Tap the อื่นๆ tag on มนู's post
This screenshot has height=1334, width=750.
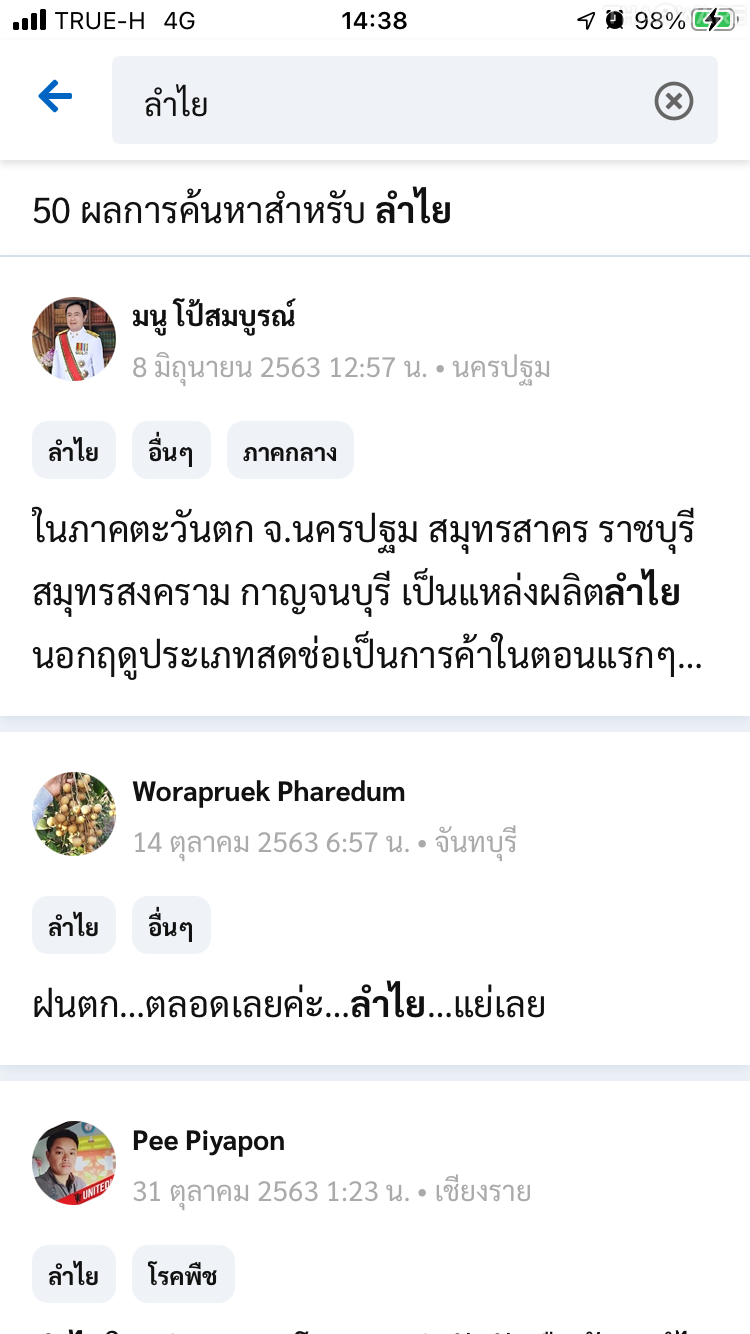[x=171, y=451]
